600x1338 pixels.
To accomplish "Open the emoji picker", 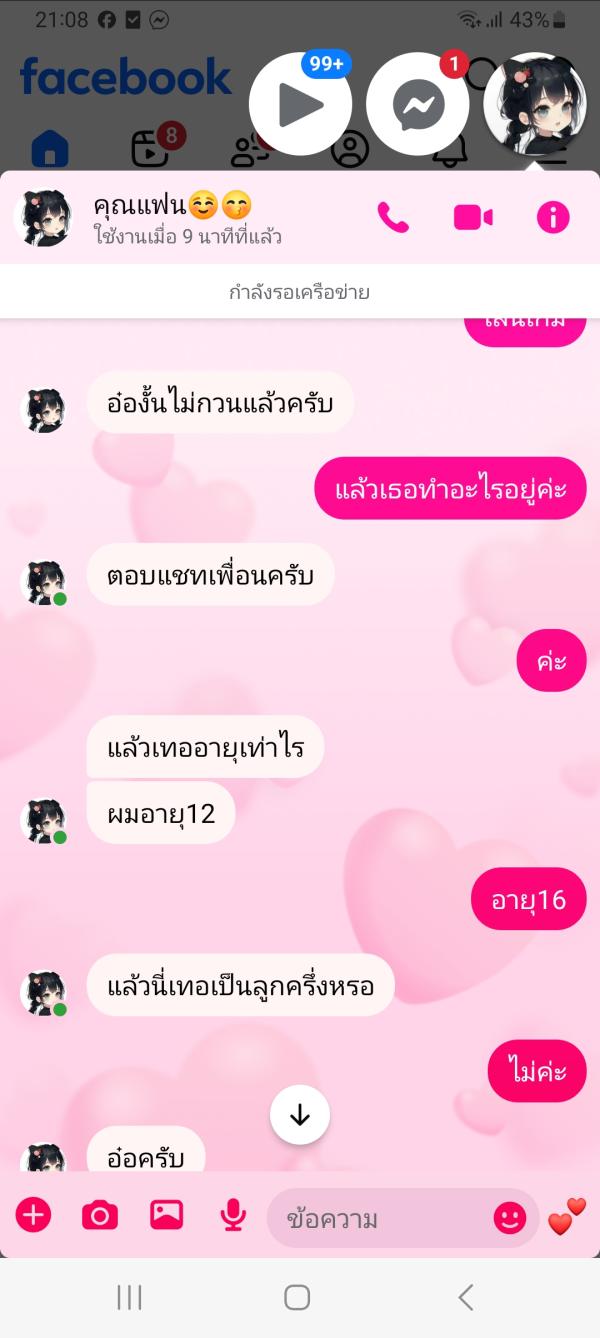I will (x=510, y=1217).
